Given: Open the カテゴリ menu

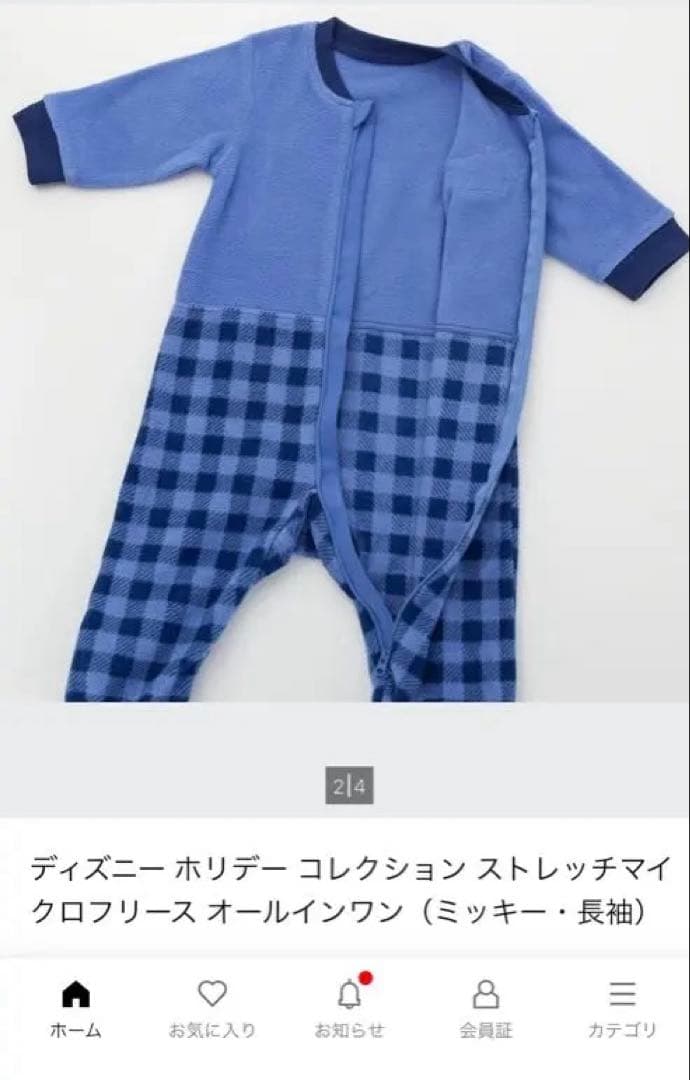Looking at the screenshot, I should pos(622,1008).
